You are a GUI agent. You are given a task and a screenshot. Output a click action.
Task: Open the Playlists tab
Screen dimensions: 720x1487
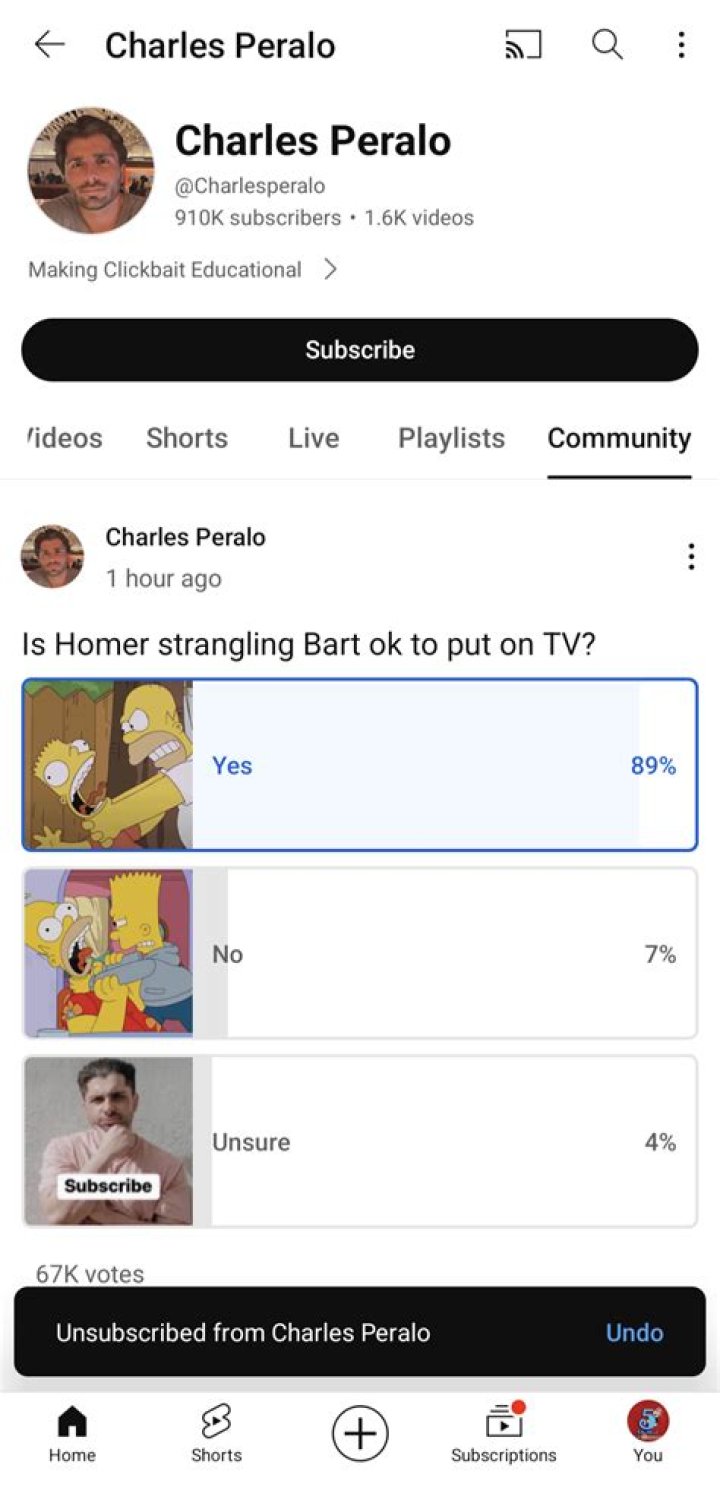pyautogui.click(x=451, y=438)
